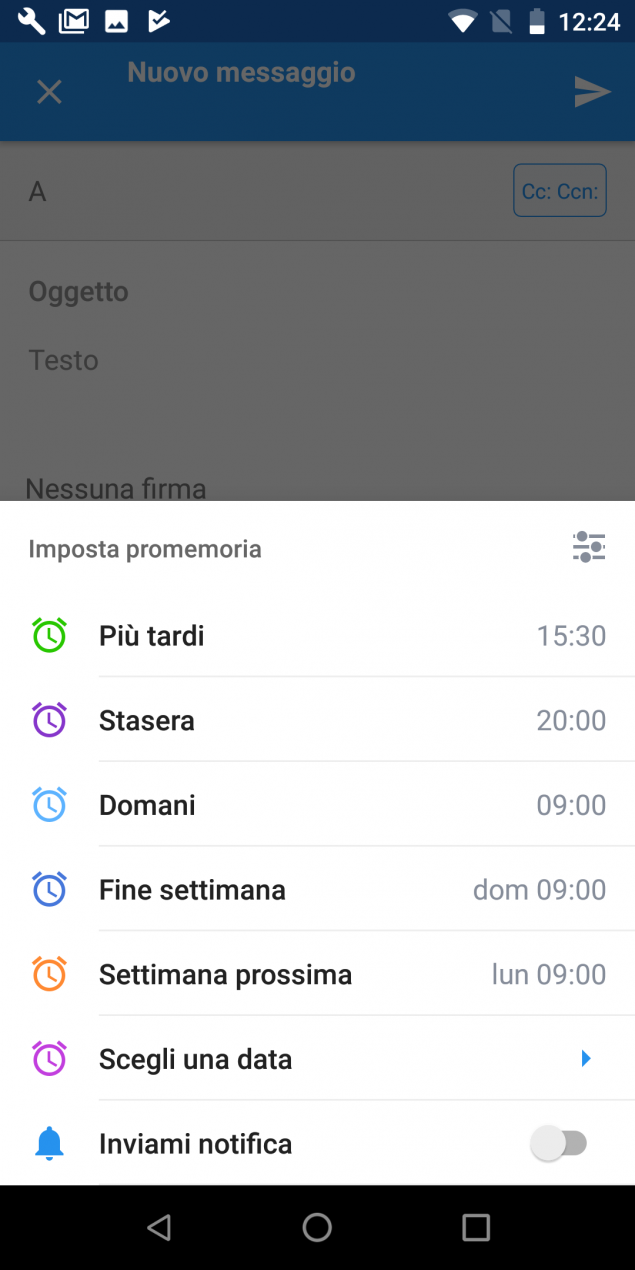Screen dimensions: 635x1270
Task: Open Scegli una data picker
Action: (x=317, y=1058)
